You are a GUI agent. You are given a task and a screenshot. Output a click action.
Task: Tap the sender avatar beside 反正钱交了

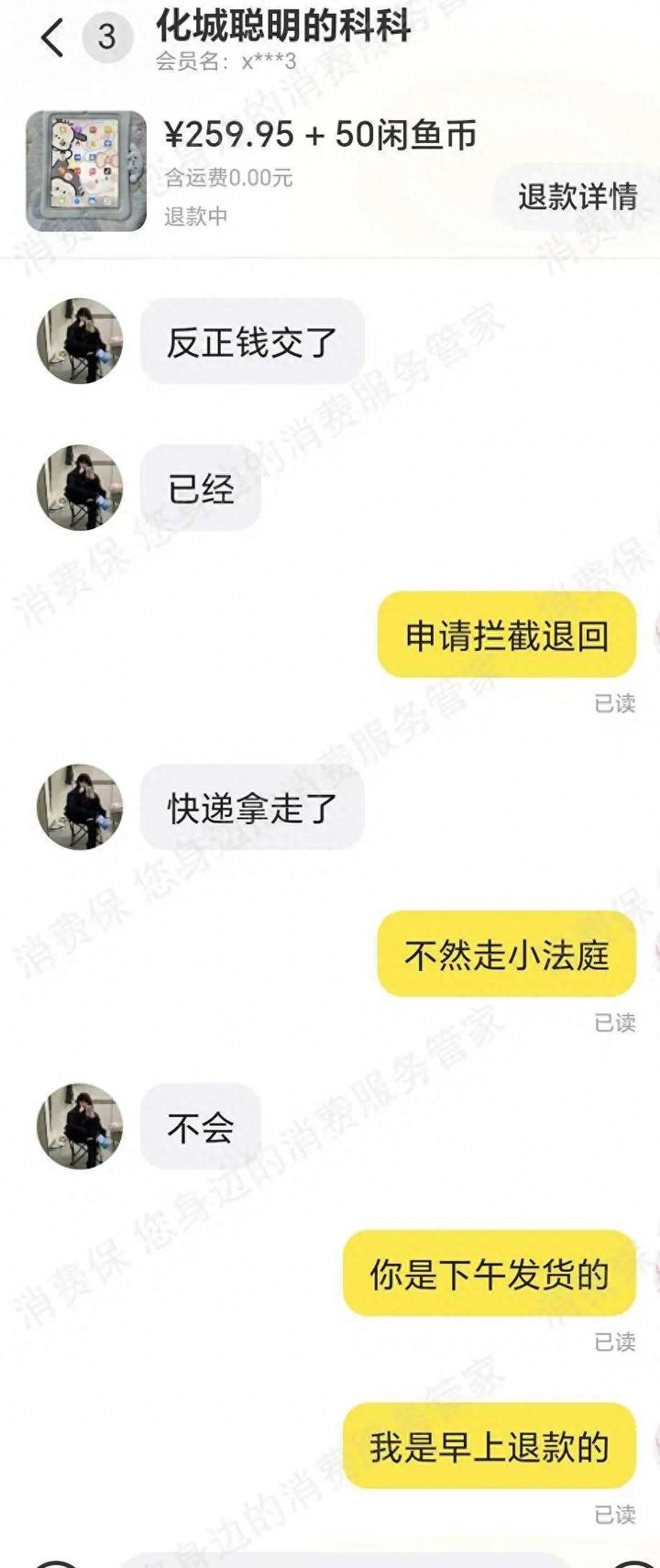coord(80,340)
